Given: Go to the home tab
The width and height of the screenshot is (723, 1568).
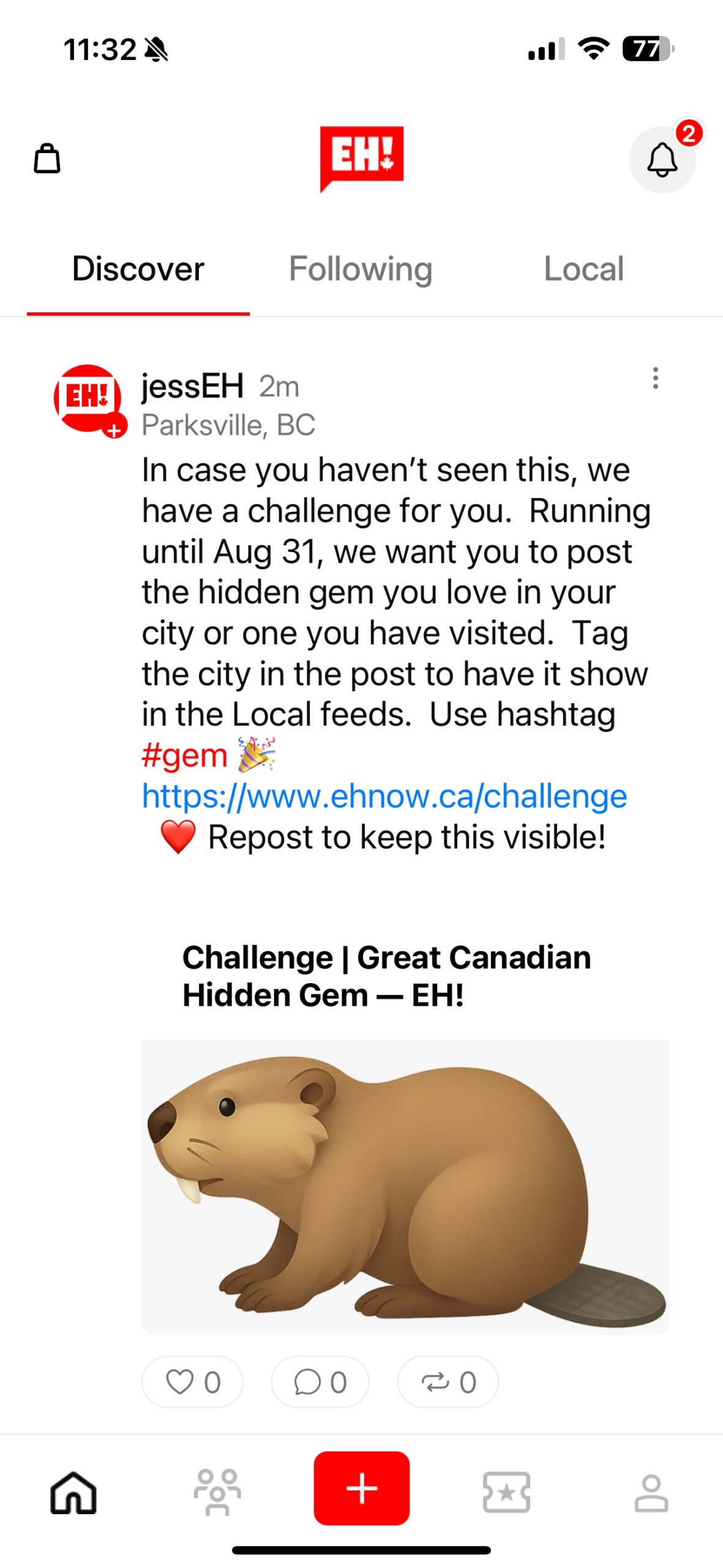Looking at the screenshot, I should (x=73, y=1492).
